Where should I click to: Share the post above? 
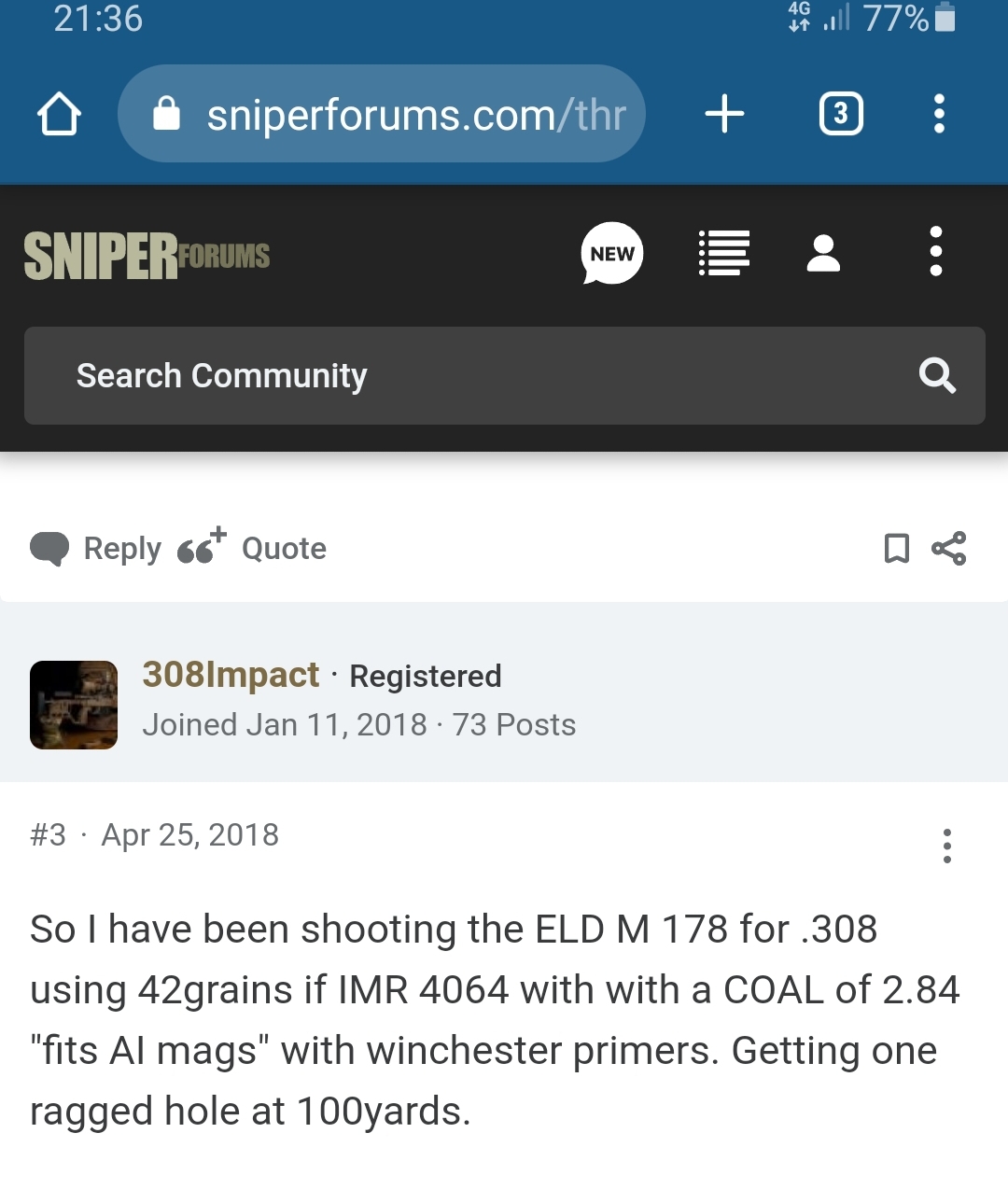pos(949,549)
